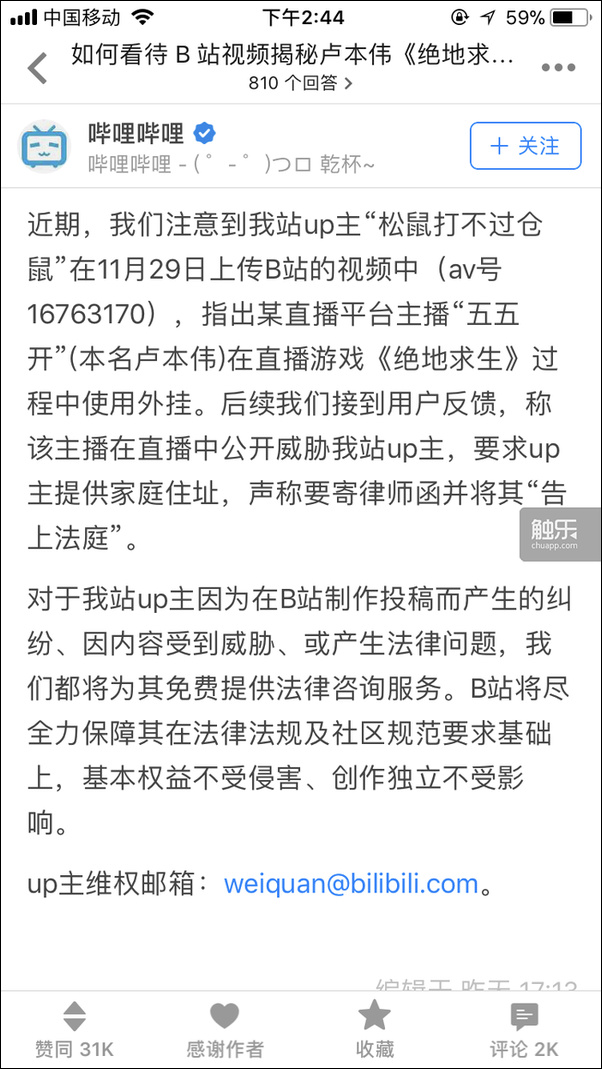The image size is (602, 1069).
Task: Go back using the top-left arrow
Action: click(37, 67)
